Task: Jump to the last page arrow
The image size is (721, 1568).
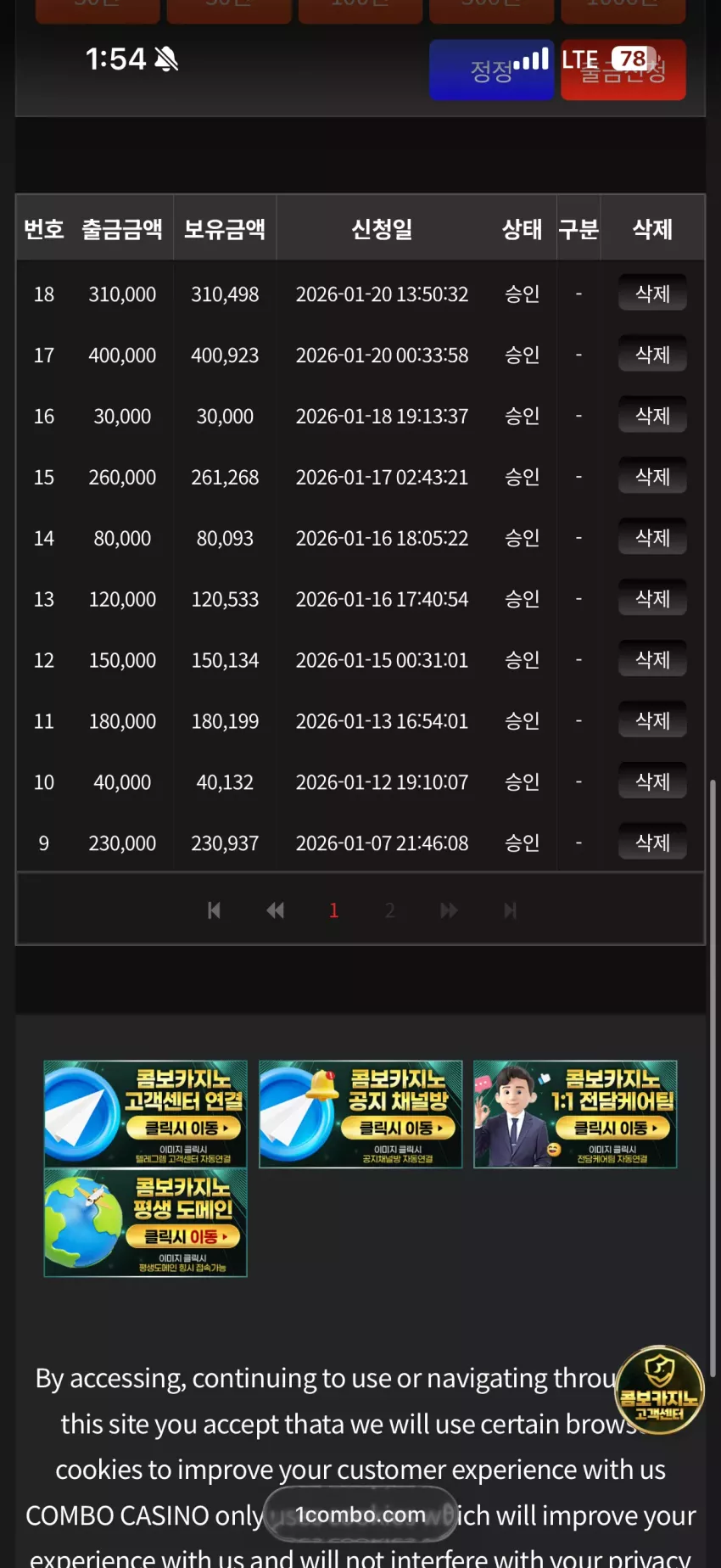Action: click(510, 910)
